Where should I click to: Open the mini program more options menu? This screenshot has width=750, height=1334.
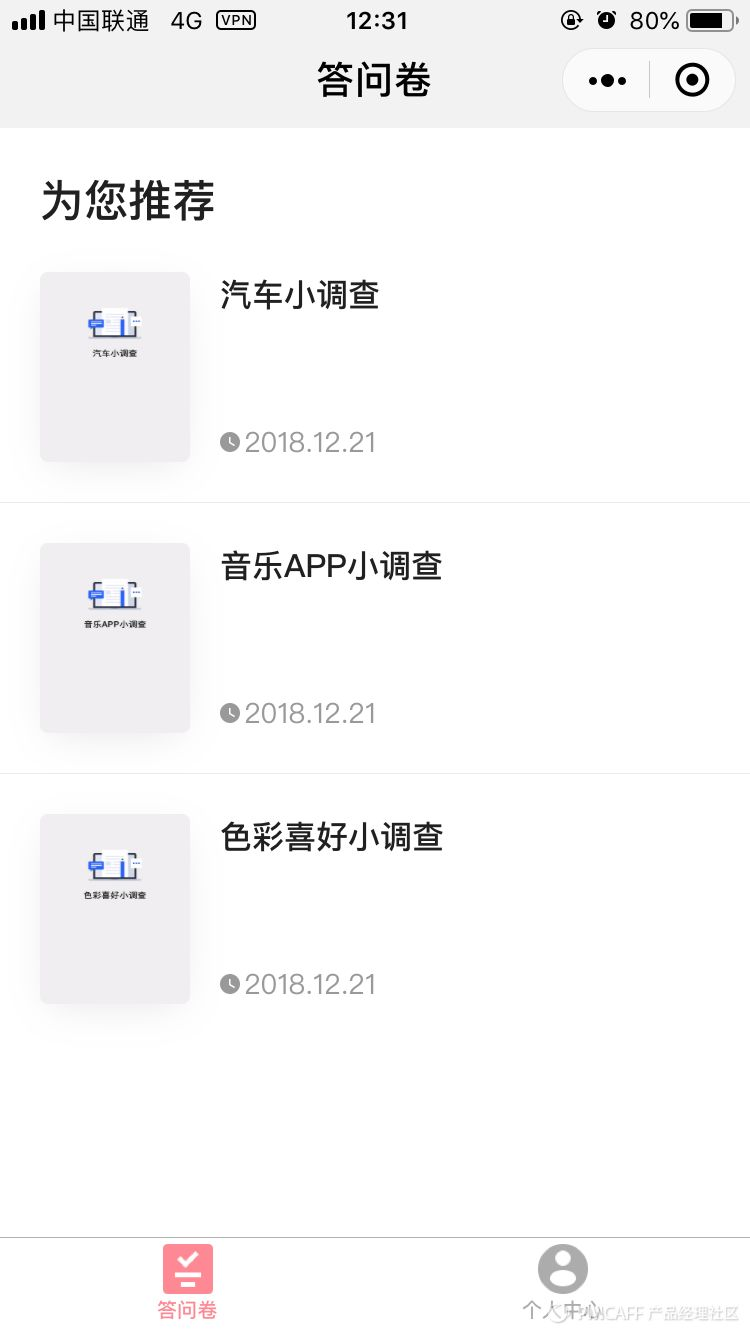607,80
